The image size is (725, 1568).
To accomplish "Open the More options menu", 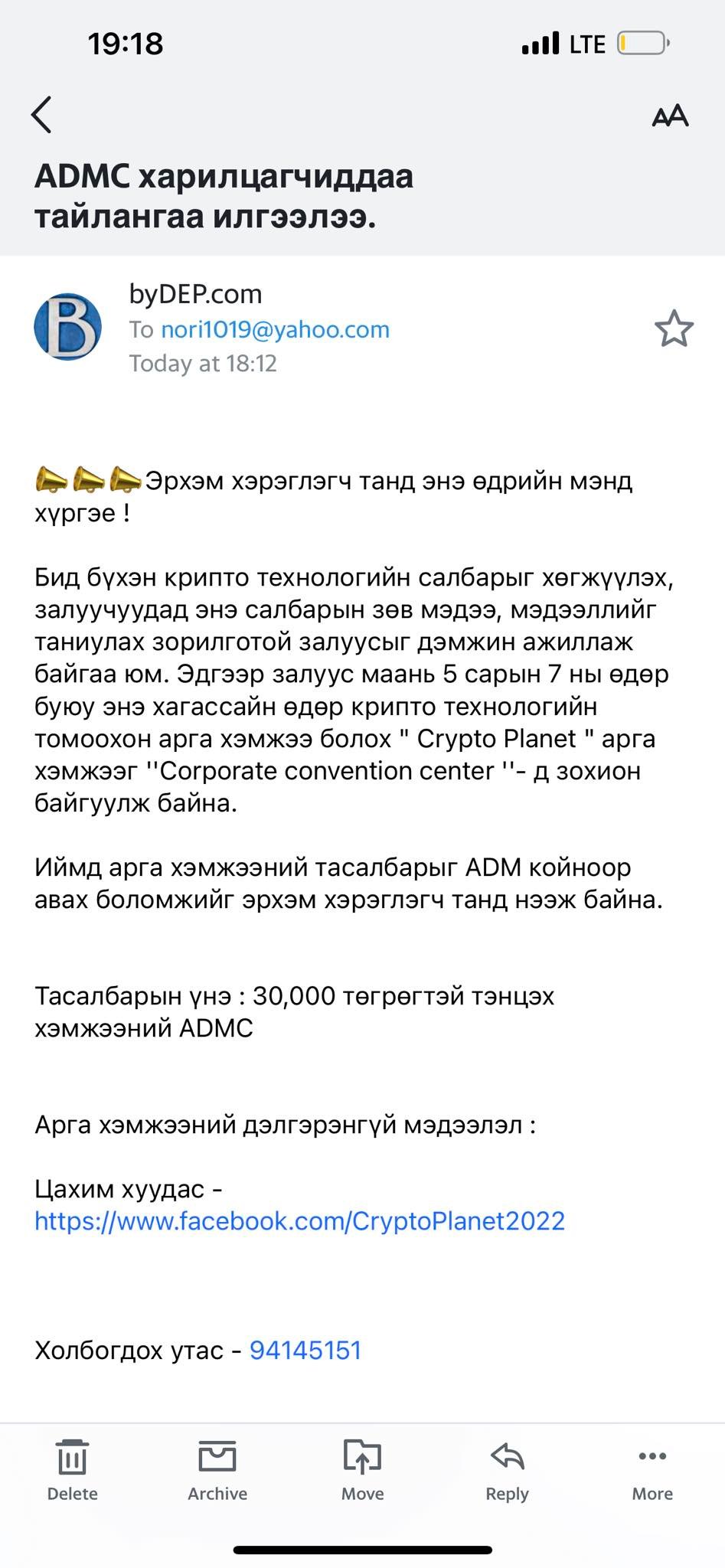I will pos(652,1471).
